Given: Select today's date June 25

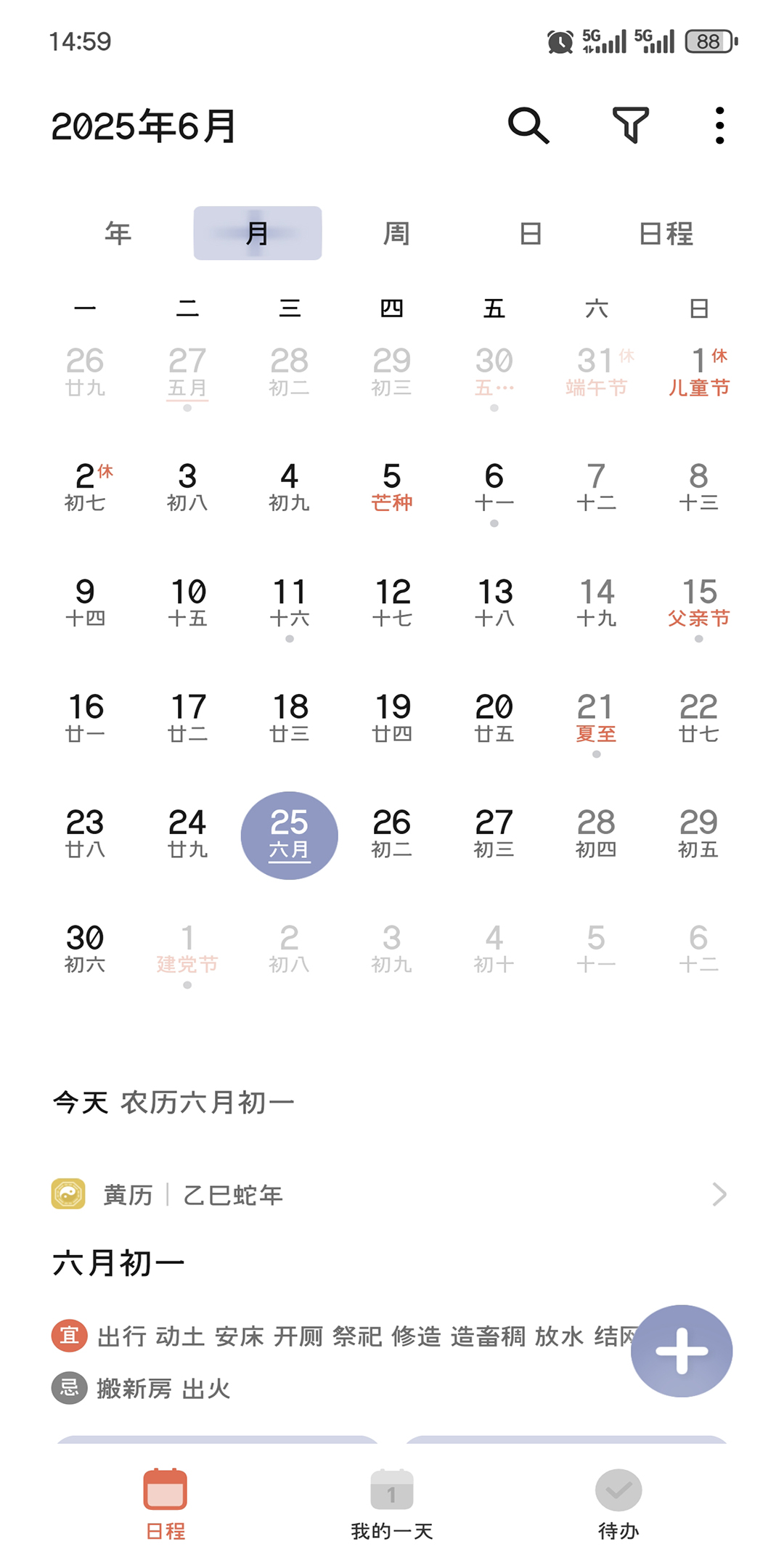Looking at the screenshot, I should click(x=290, y=835).
